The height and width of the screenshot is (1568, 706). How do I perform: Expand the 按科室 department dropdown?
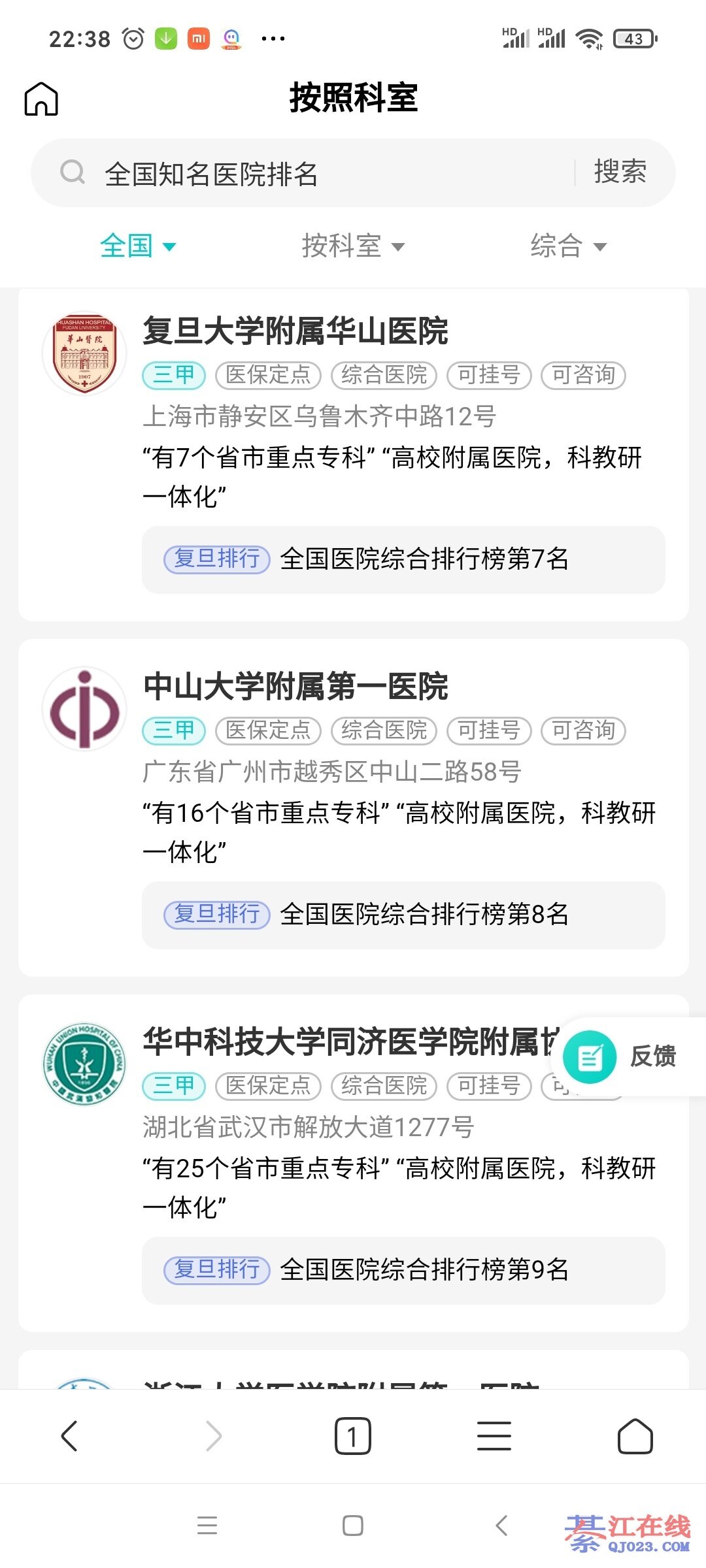353,246
